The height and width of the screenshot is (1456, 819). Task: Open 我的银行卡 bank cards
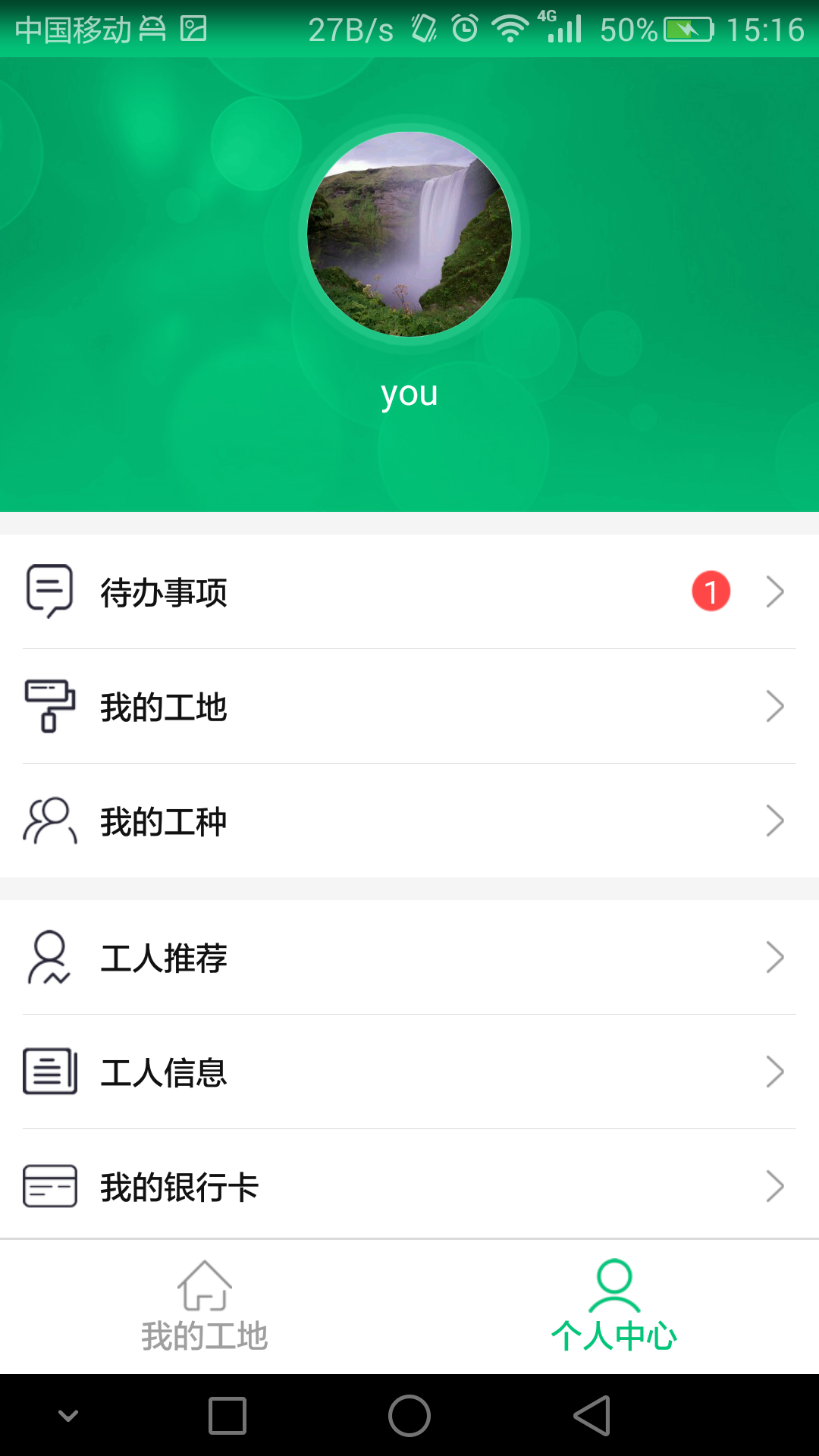click(x=409, y=1187)
